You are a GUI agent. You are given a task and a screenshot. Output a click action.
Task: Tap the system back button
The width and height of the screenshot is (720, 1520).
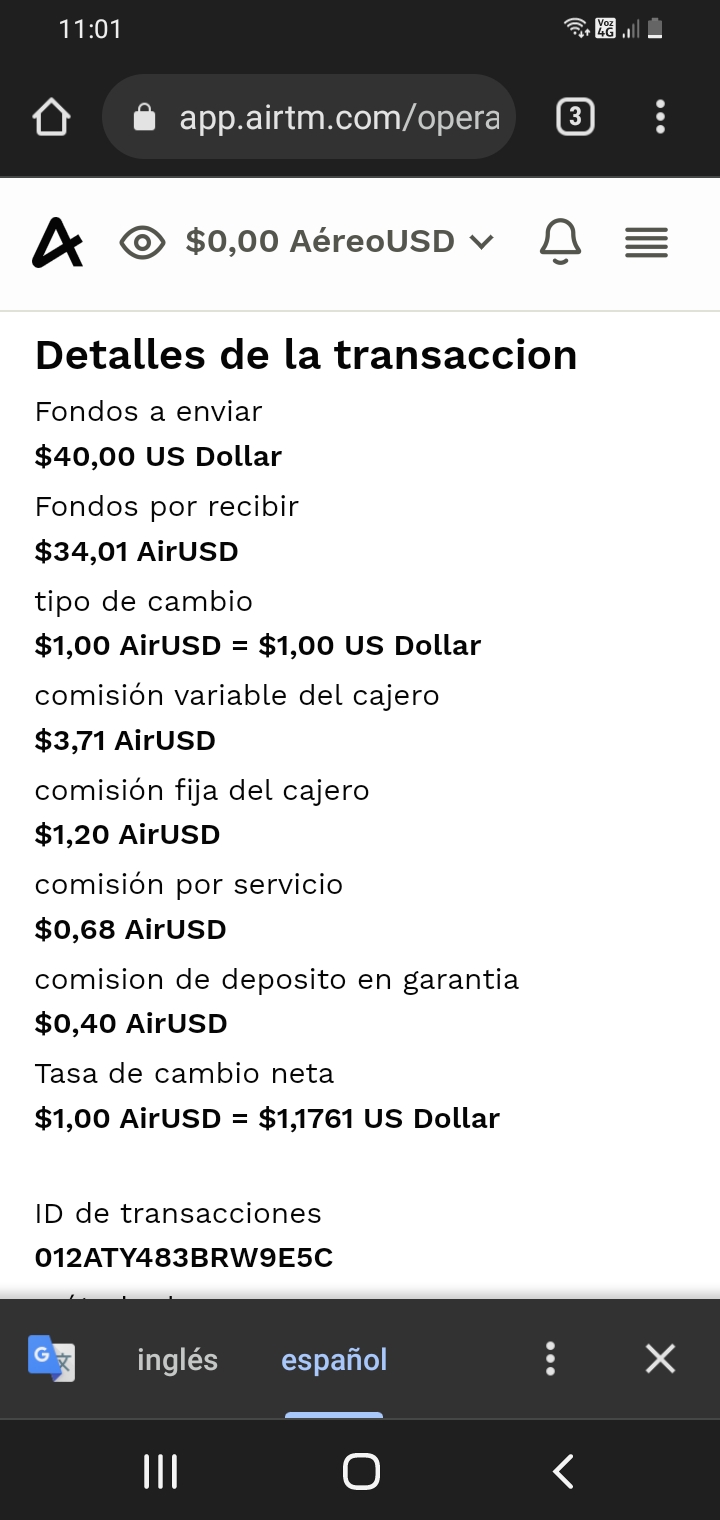pyautogui.click(x=563, y=1472)
